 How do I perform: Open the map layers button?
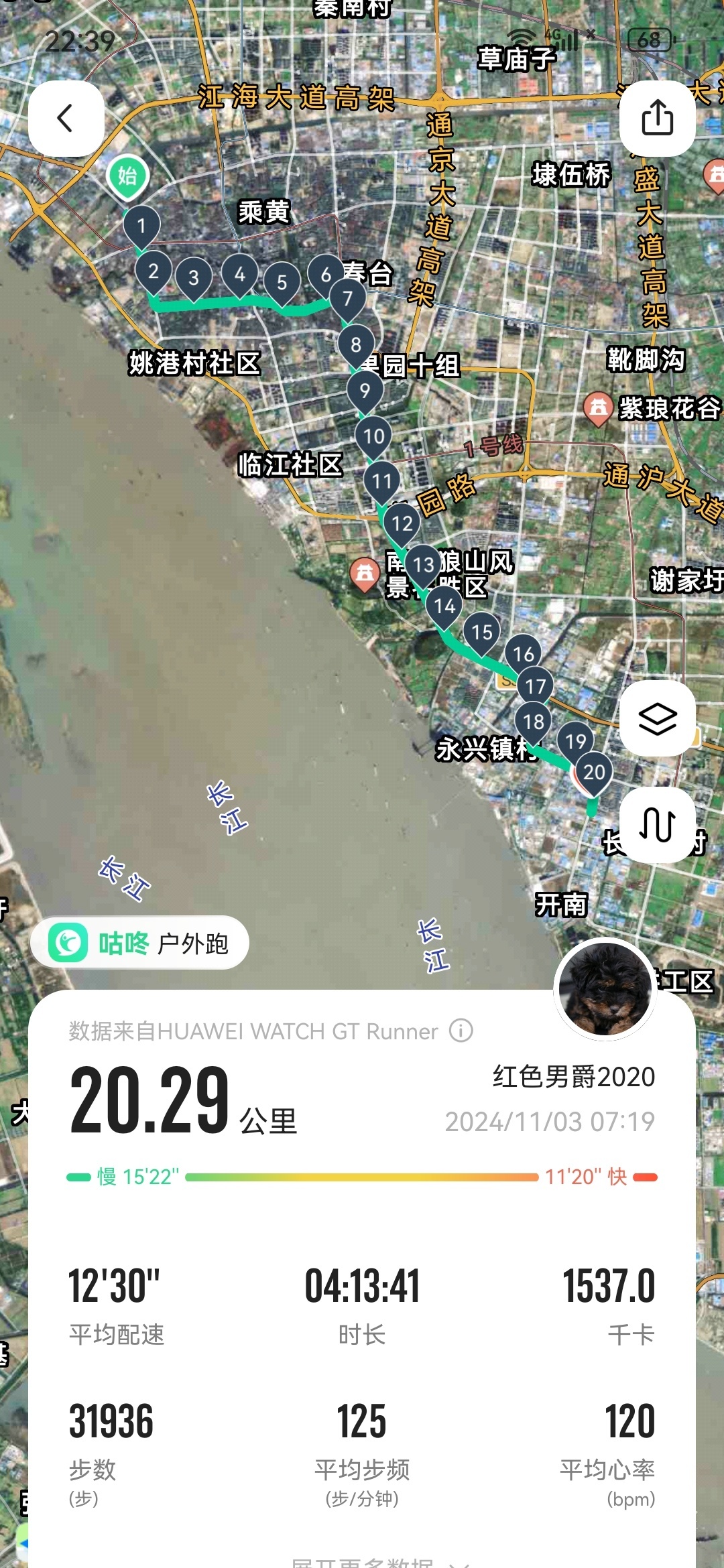pyautogui.click(x=657, y=719)
